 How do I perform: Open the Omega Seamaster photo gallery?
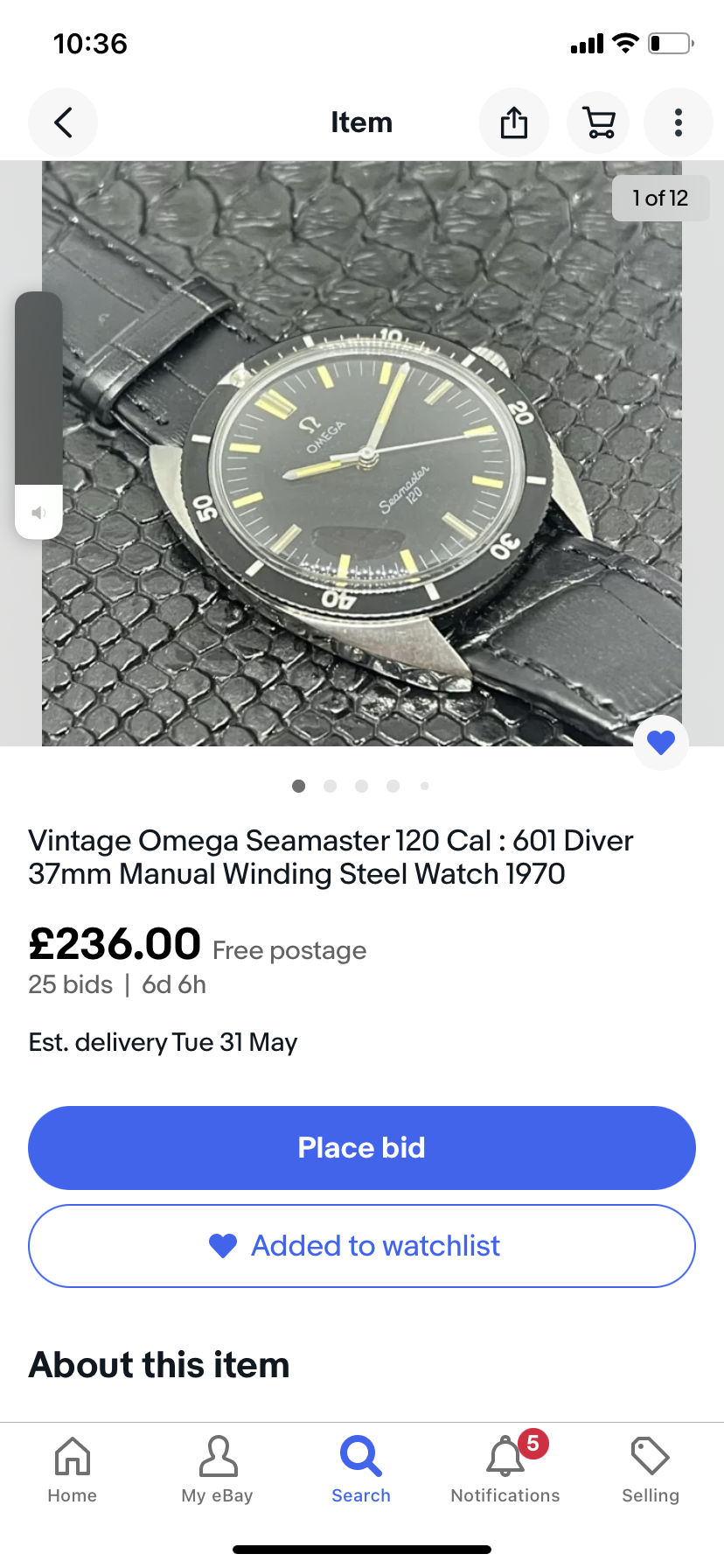[362, 453]
